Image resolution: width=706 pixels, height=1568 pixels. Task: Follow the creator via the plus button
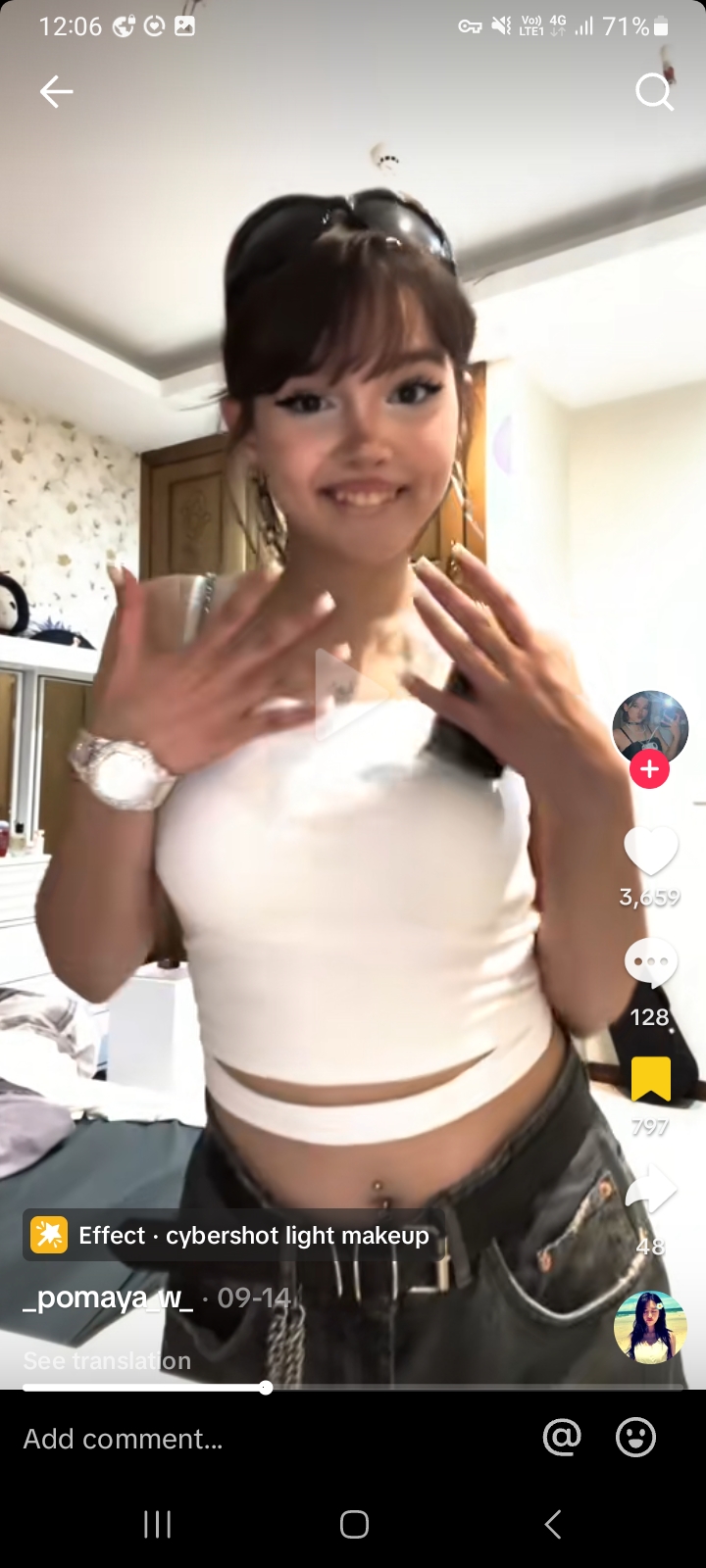[x=649, y=770]
